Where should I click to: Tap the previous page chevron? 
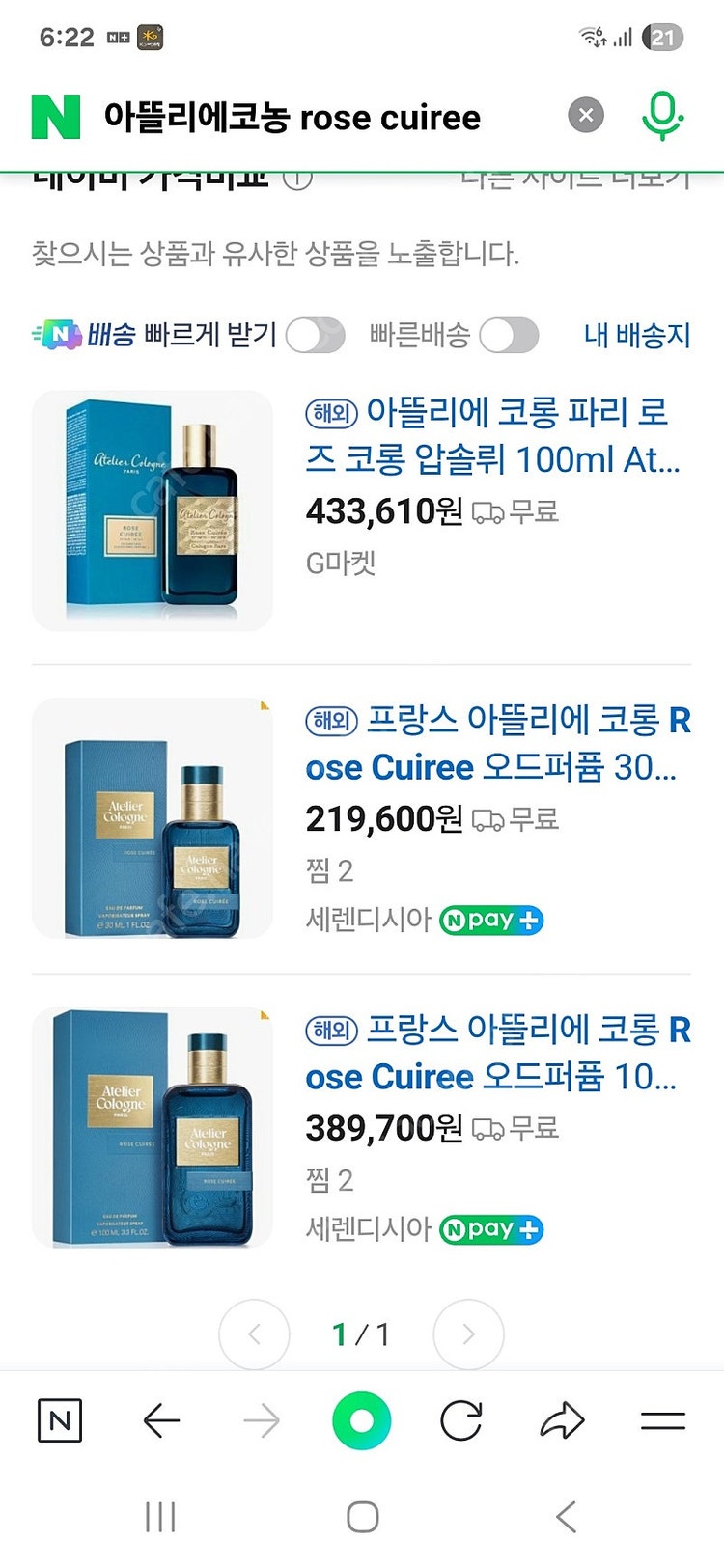(x=254, y=1334)
